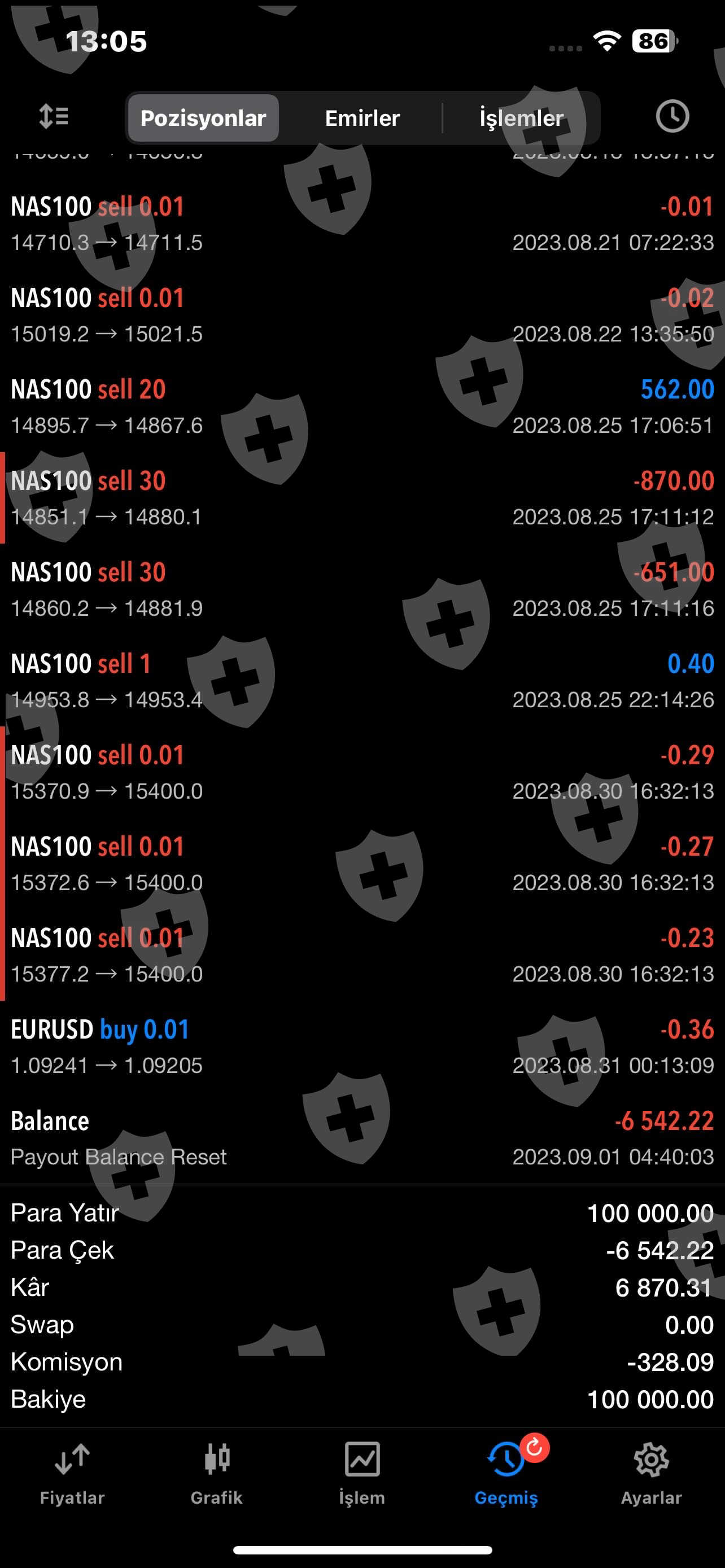Switch to the İşlemler segment
Viewport: 725px width, 1568px height.
pos(522,118)
